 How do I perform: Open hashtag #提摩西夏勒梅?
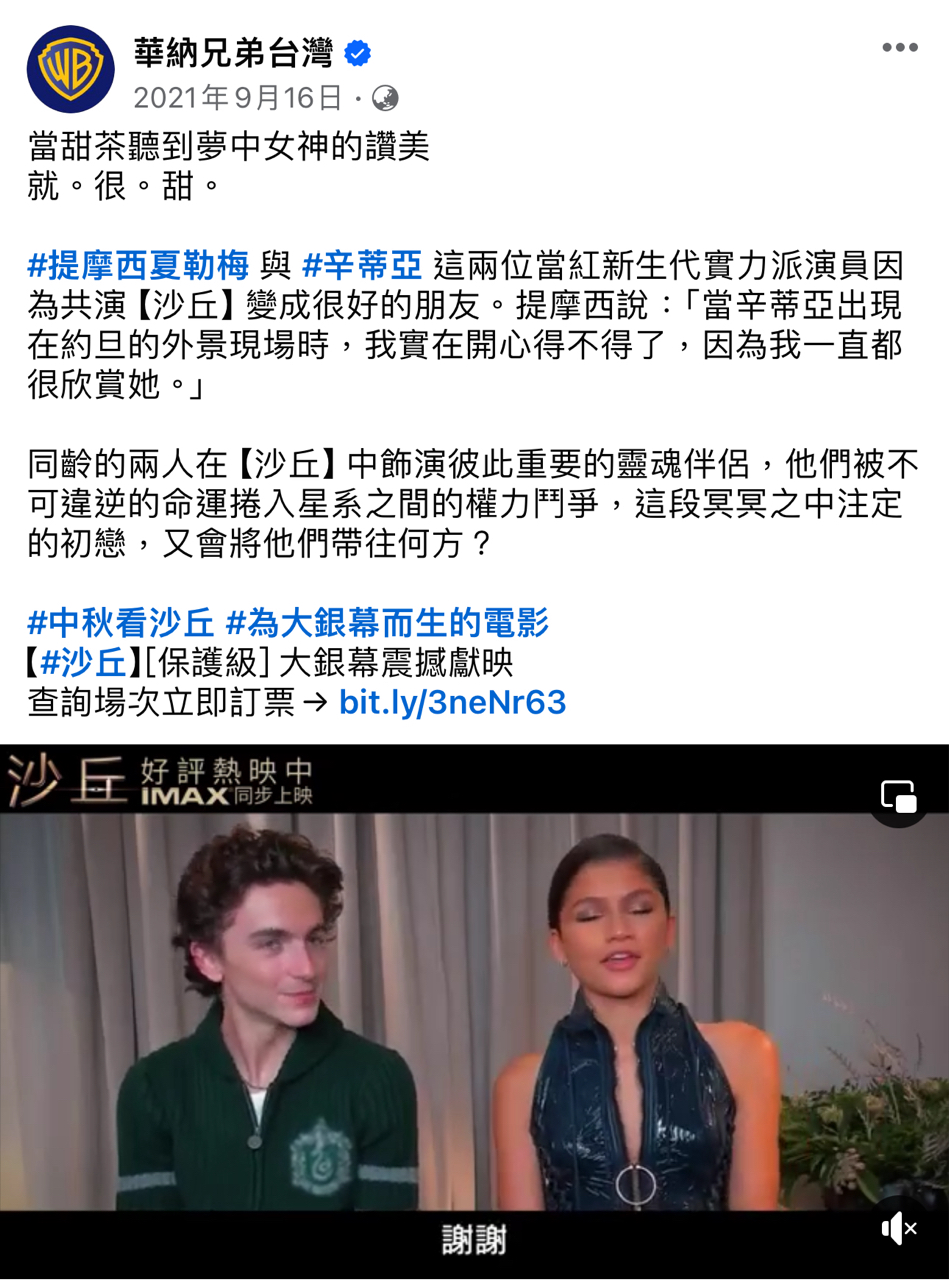point(138,266)
